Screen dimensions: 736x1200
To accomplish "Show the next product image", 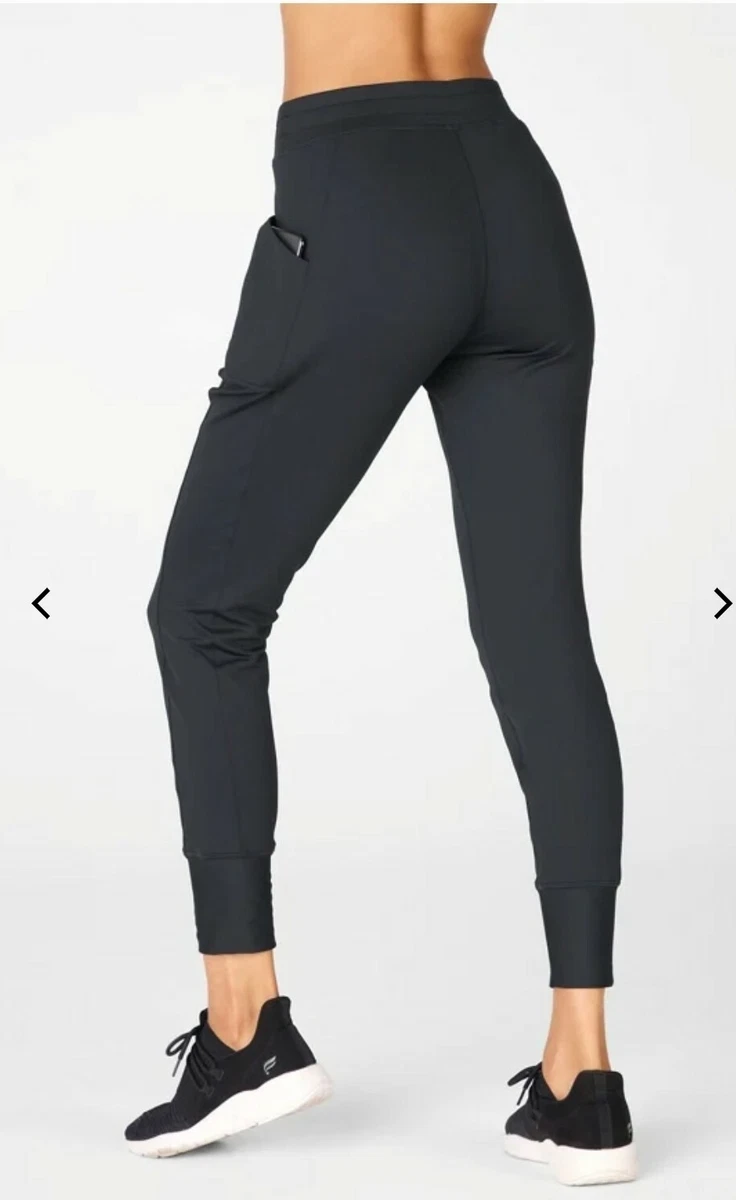I will click(x=722, y=603).
